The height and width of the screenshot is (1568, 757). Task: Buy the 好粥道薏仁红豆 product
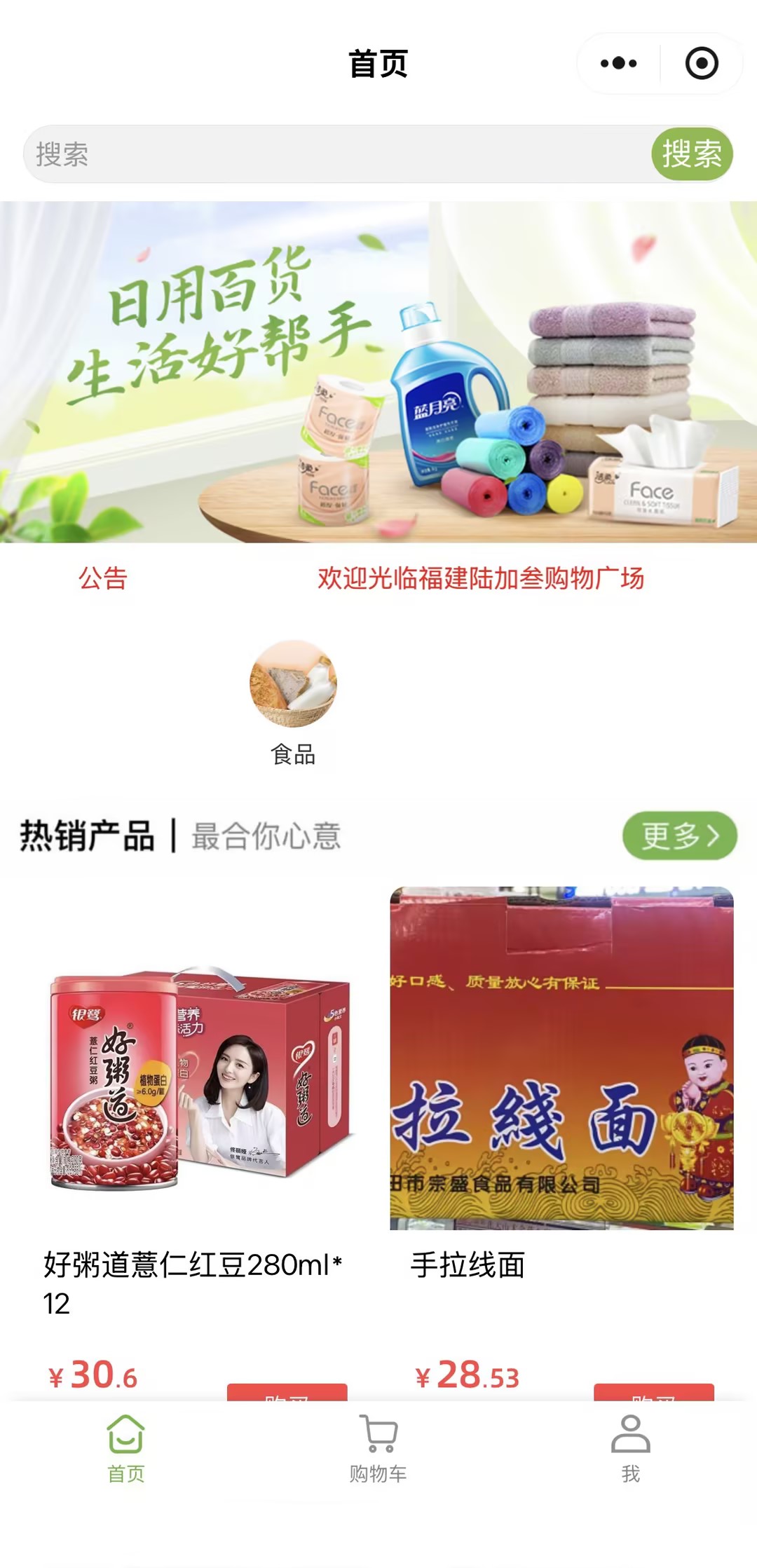pyautogui.click(x=287, y=1393)
